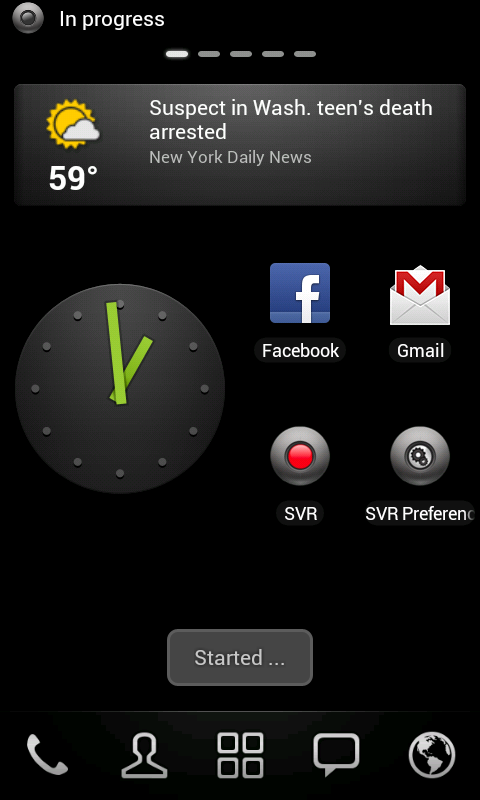Launch the web browser globe
The width and height of the screenshot is (480, 800).
point(432,755)
